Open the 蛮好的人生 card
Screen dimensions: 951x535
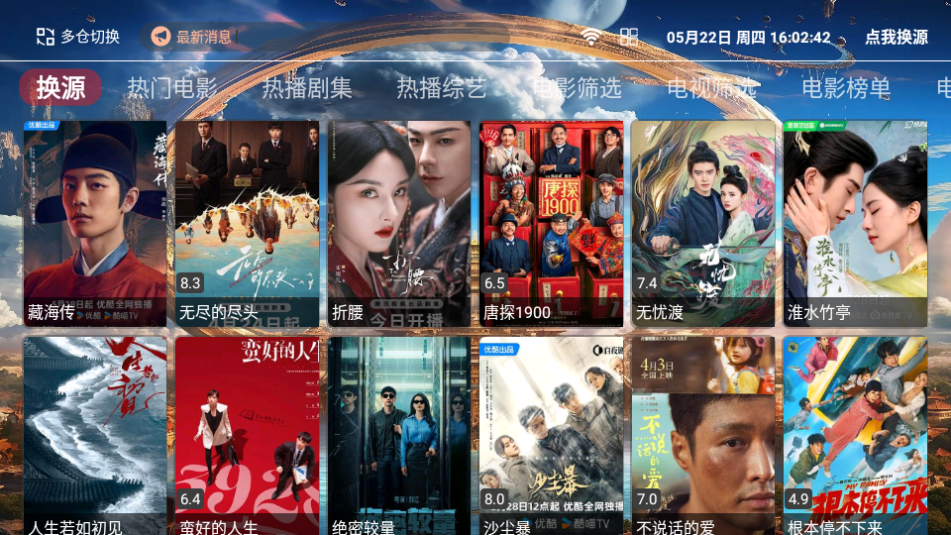coord(247,437)
